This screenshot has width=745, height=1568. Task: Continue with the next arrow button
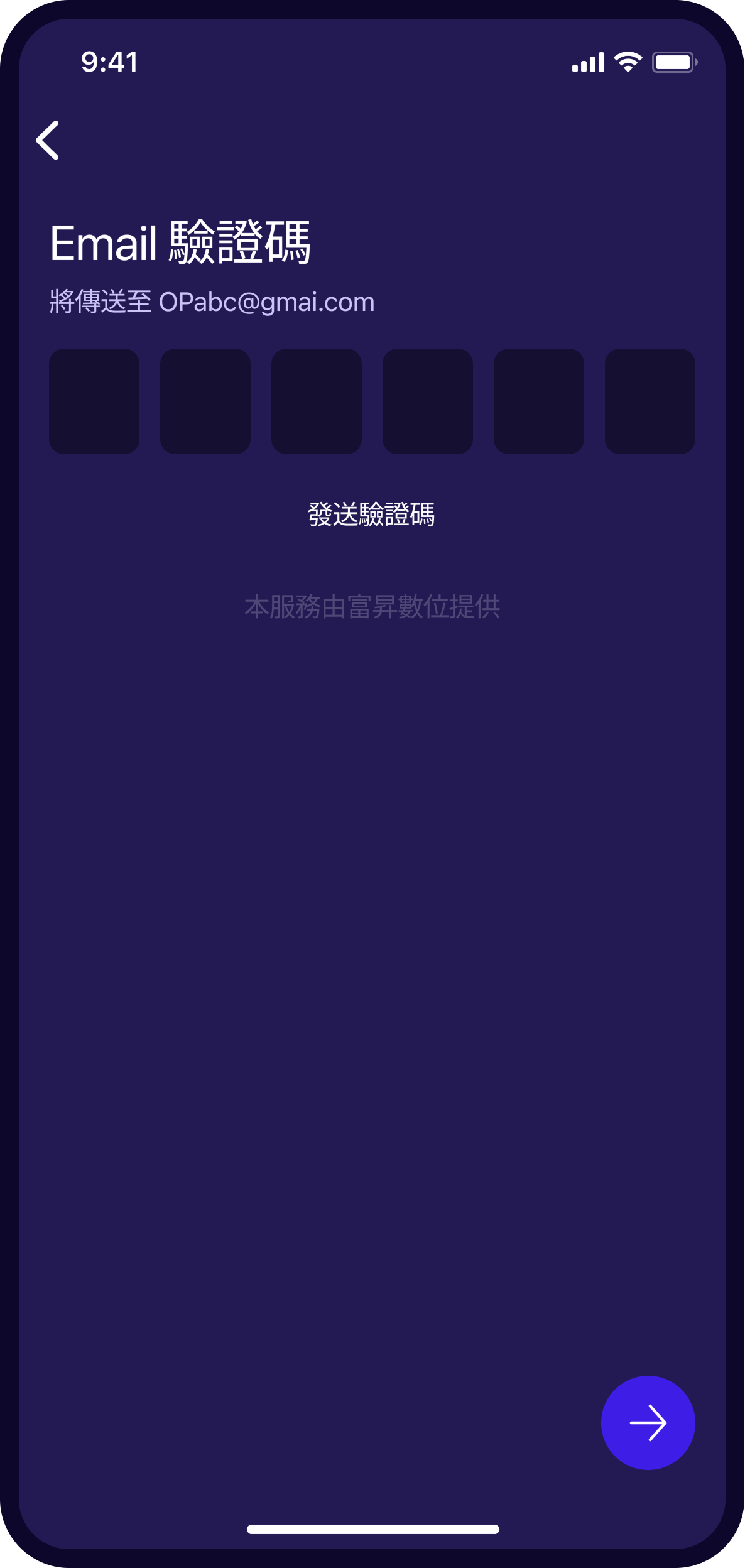pyautogui.click(x=648, y=1422)
